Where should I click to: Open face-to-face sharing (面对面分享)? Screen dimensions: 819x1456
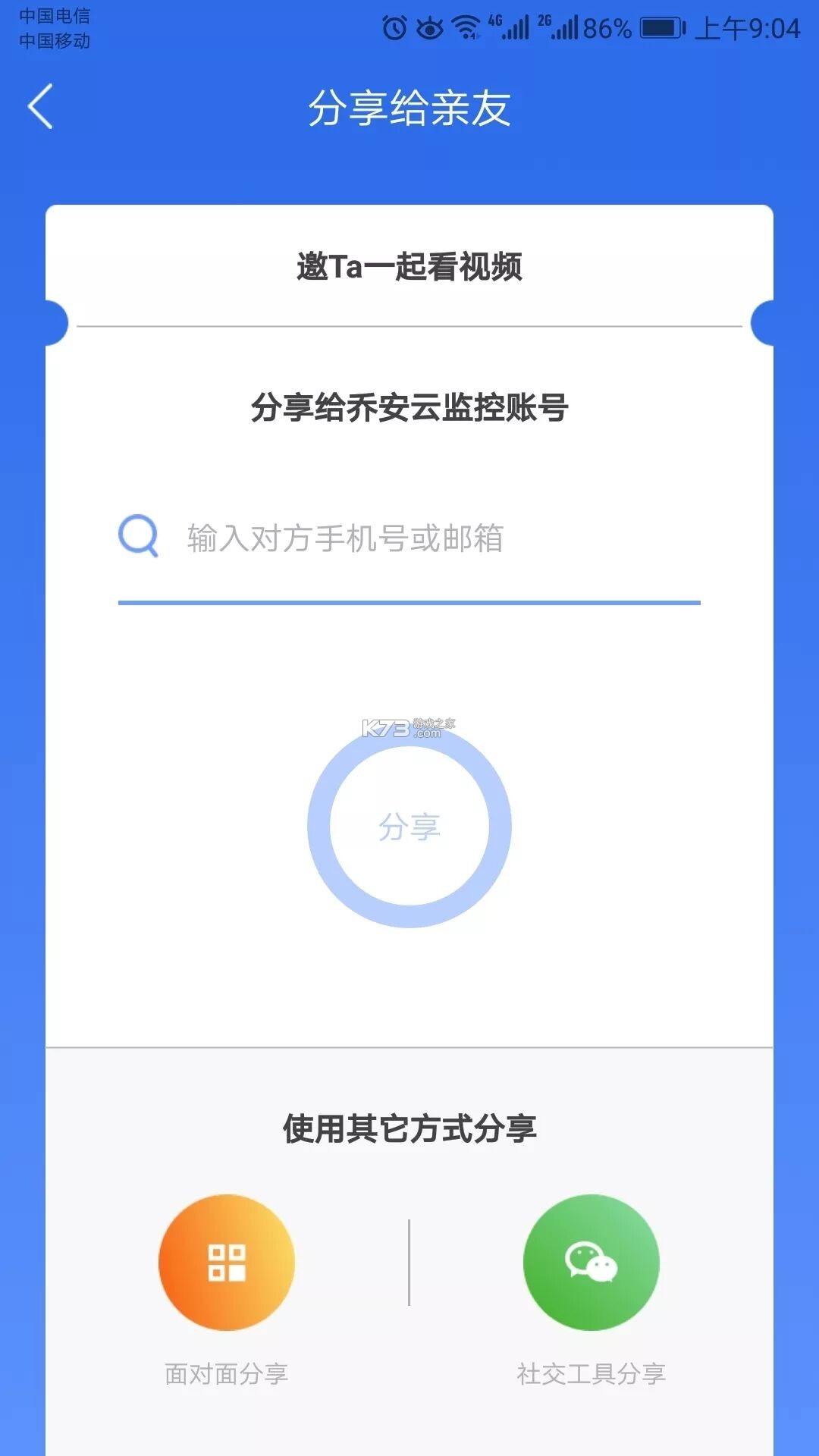tap(225, 1261)
